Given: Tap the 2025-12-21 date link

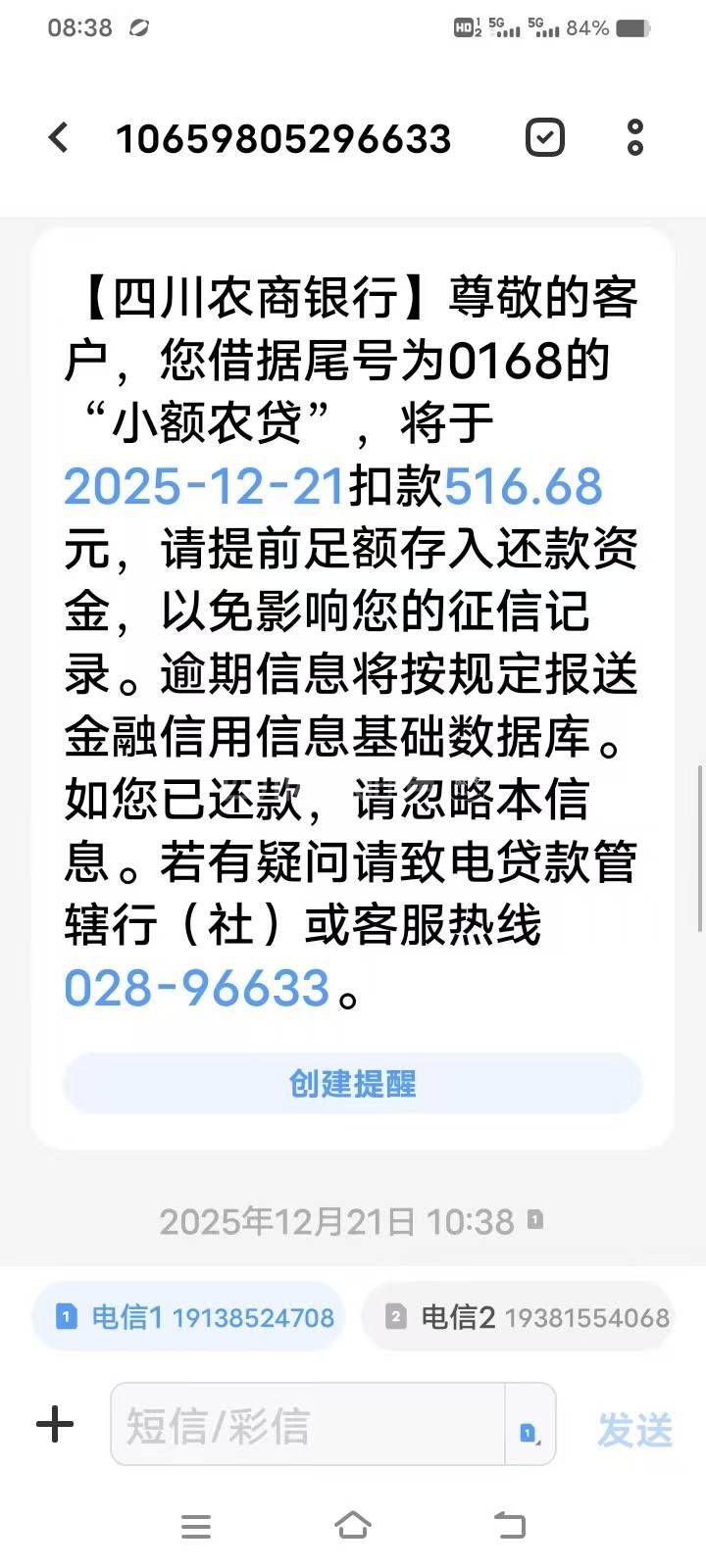Looking at the screenshot, I should coord(206,487).
